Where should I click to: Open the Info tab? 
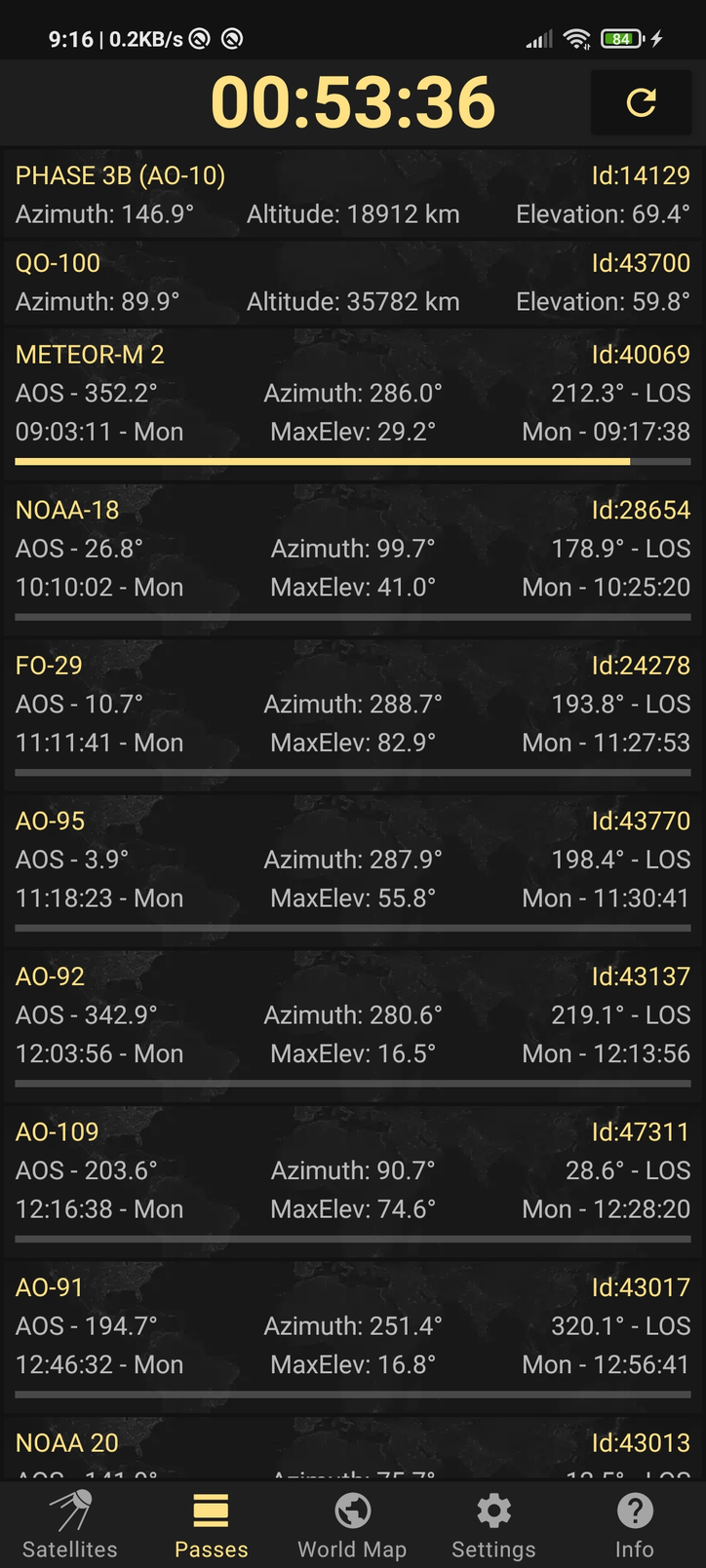tap(635, 1525)
